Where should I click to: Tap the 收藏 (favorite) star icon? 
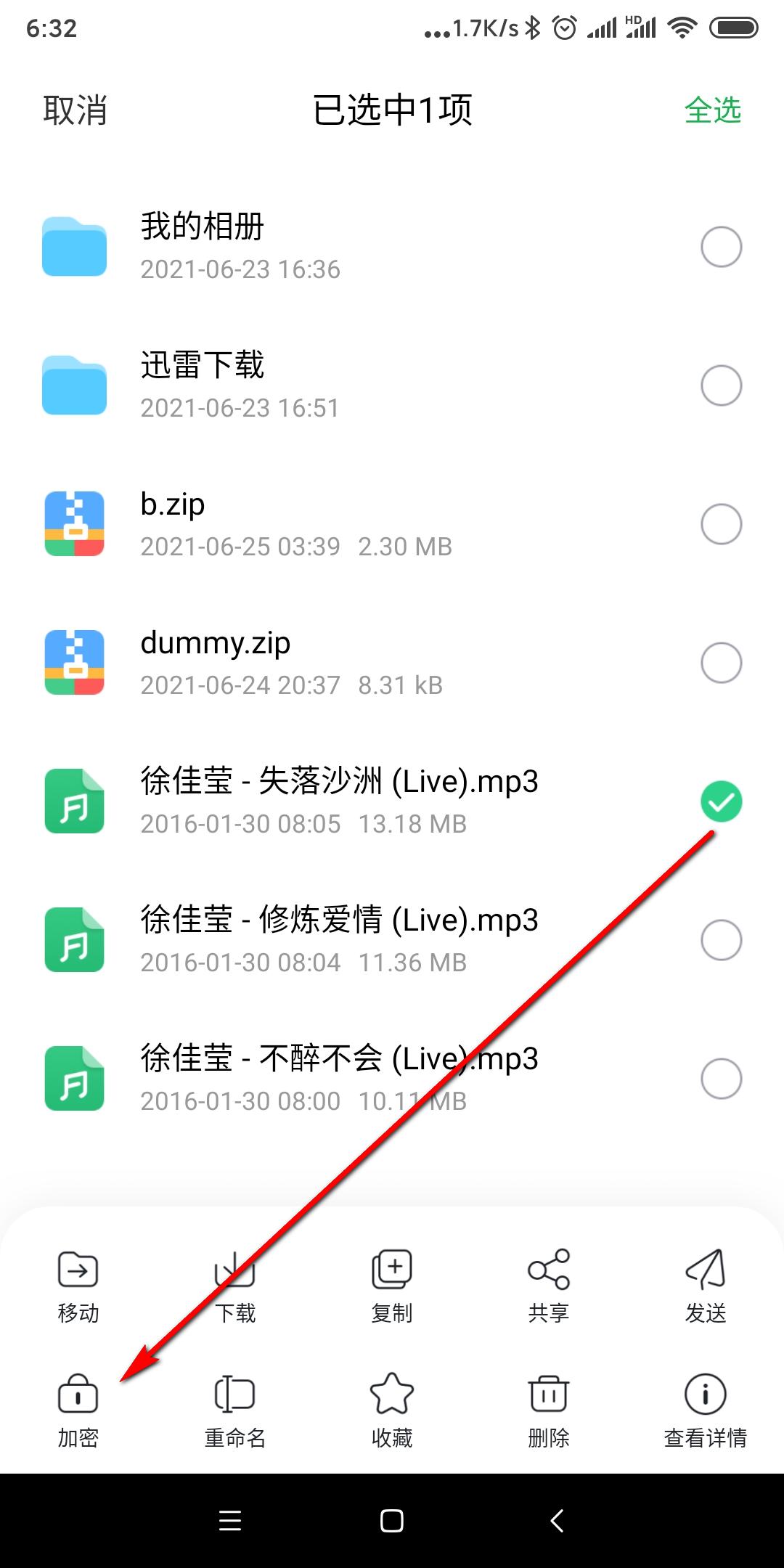click(391, 1394)
